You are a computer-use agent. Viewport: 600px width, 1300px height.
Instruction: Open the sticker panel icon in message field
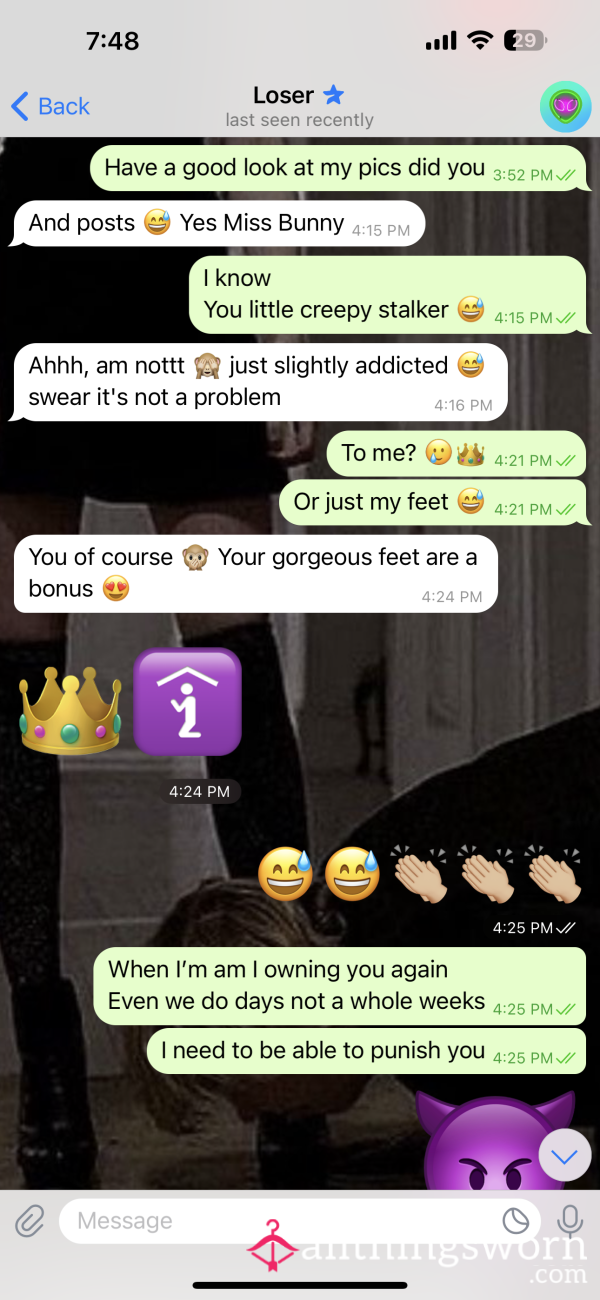(515, 1221)
